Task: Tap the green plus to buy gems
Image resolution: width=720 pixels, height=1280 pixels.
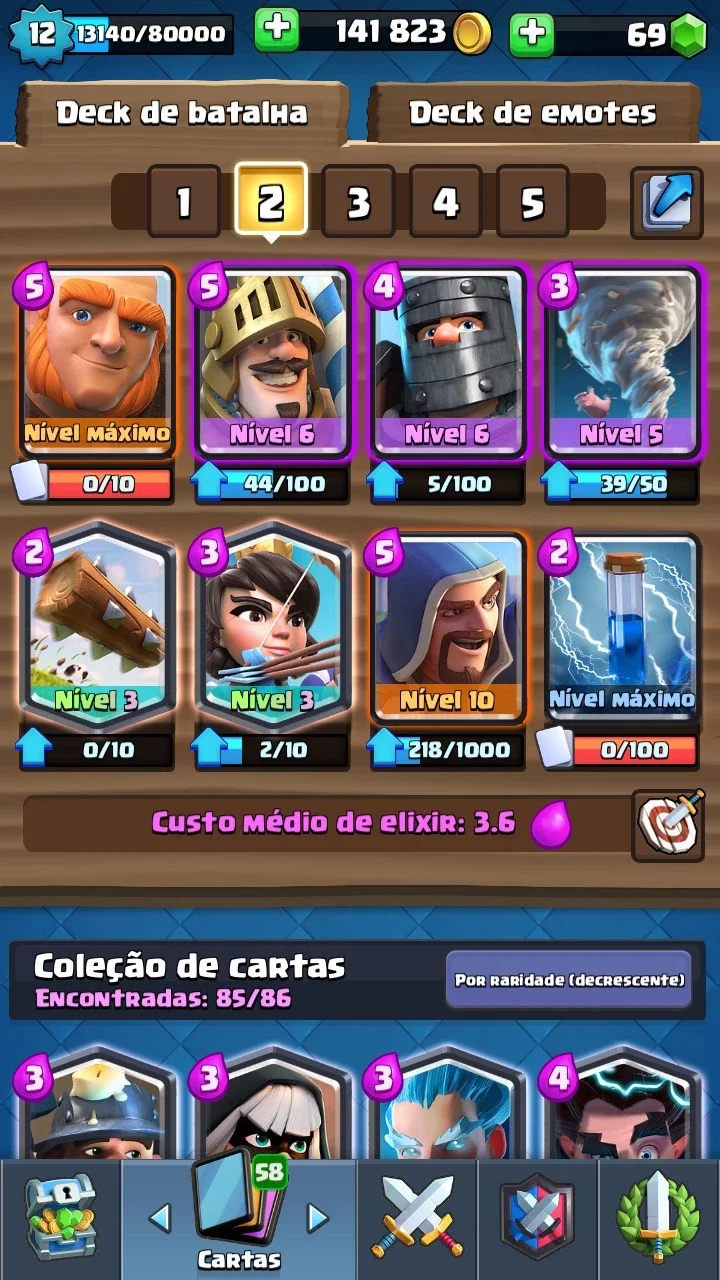Action: point(533,33)
